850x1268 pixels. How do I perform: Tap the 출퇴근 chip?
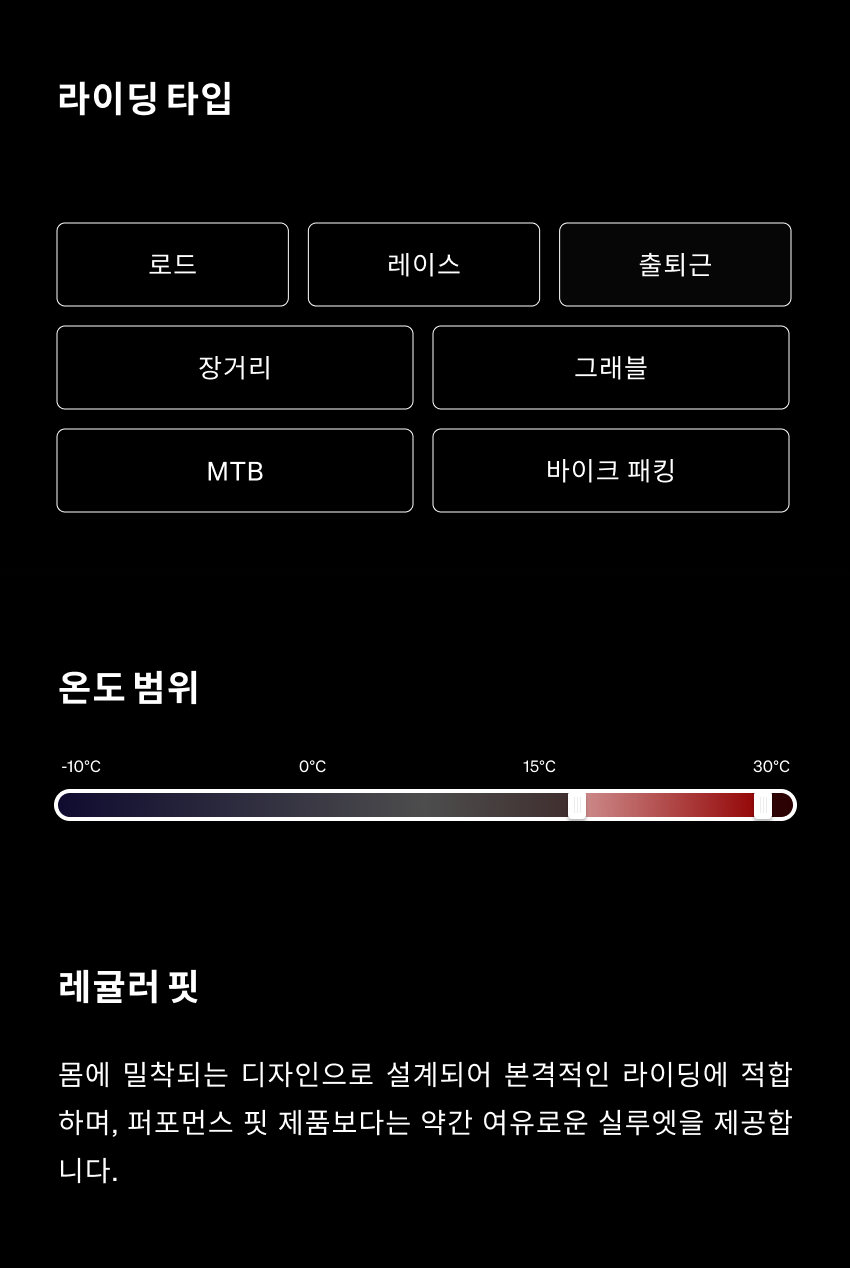pyautogui.click(x=675, y=264)
